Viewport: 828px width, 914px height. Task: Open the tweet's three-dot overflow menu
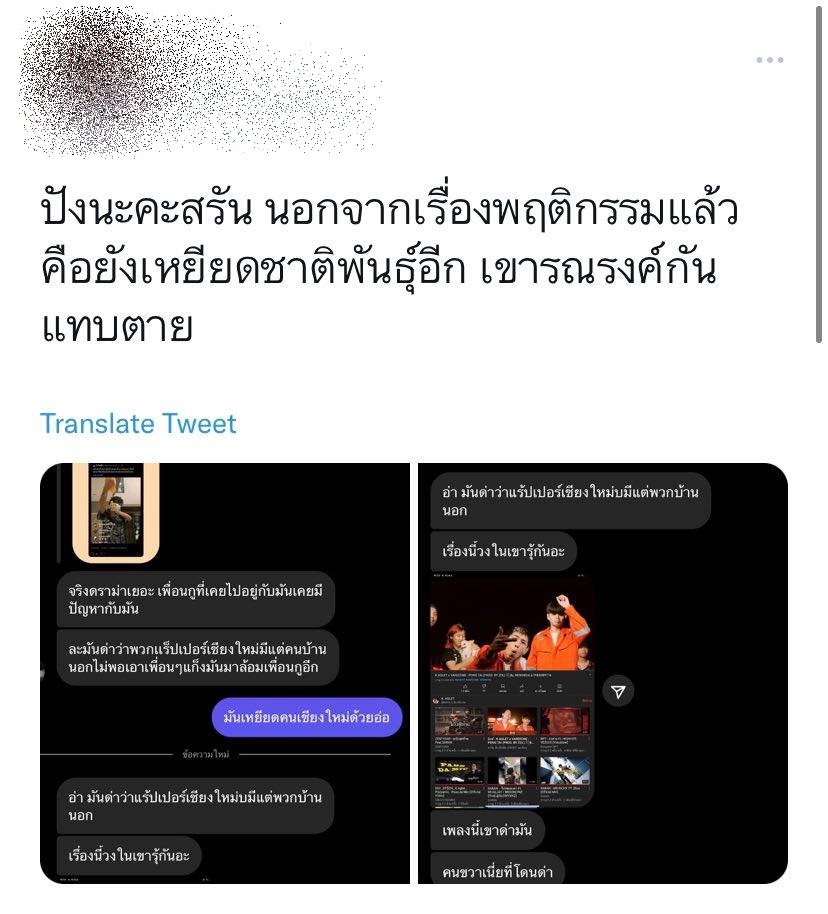tap(769, 60)
